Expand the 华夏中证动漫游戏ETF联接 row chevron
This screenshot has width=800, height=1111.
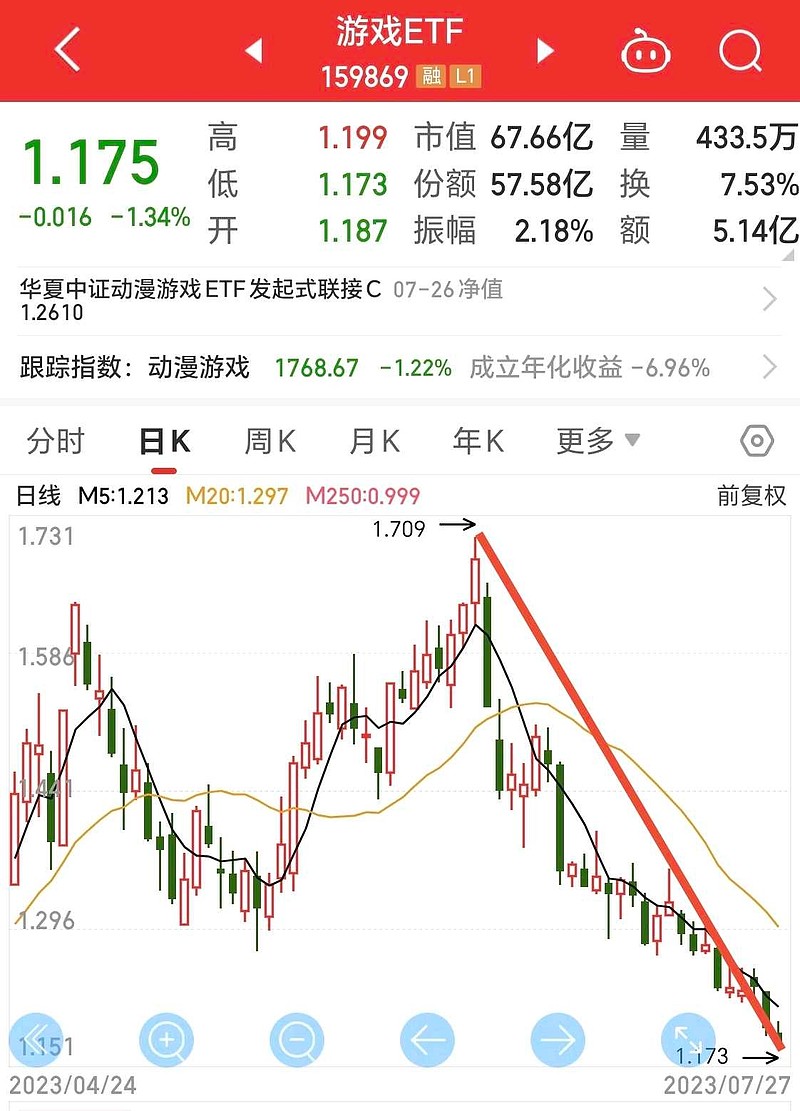770,299
